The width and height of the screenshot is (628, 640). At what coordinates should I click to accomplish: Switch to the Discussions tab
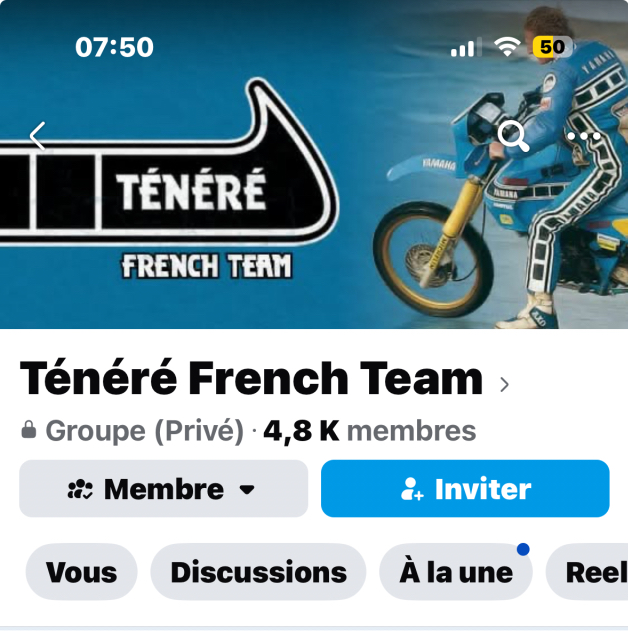tap(259, 572)
